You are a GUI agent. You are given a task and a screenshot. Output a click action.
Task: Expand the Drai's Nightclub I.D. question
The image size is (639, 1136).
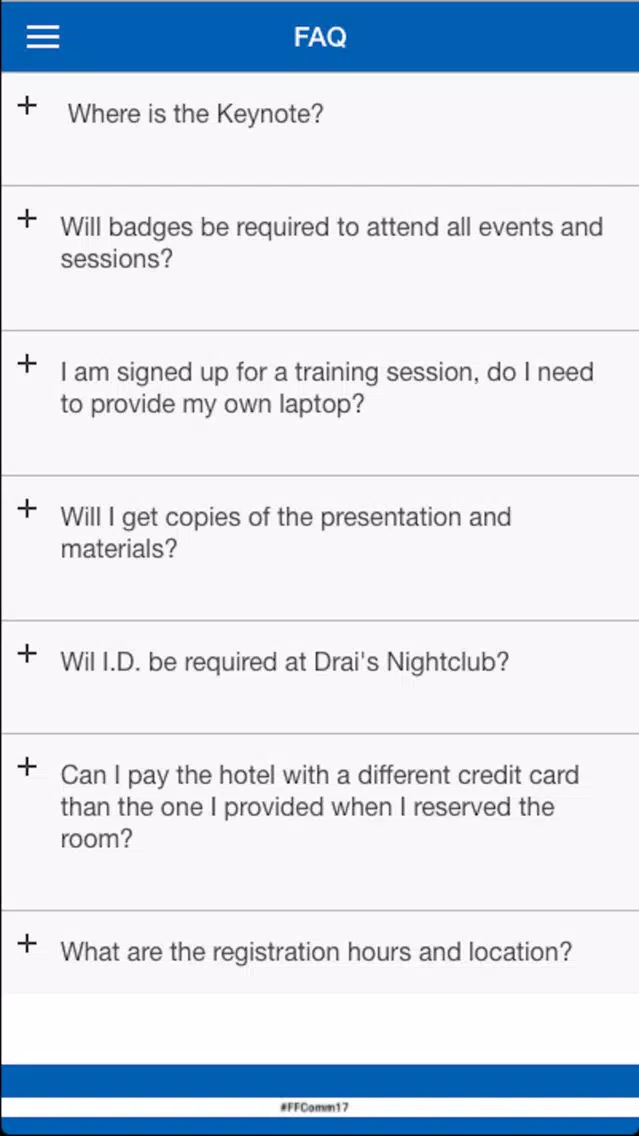[320, 677]
